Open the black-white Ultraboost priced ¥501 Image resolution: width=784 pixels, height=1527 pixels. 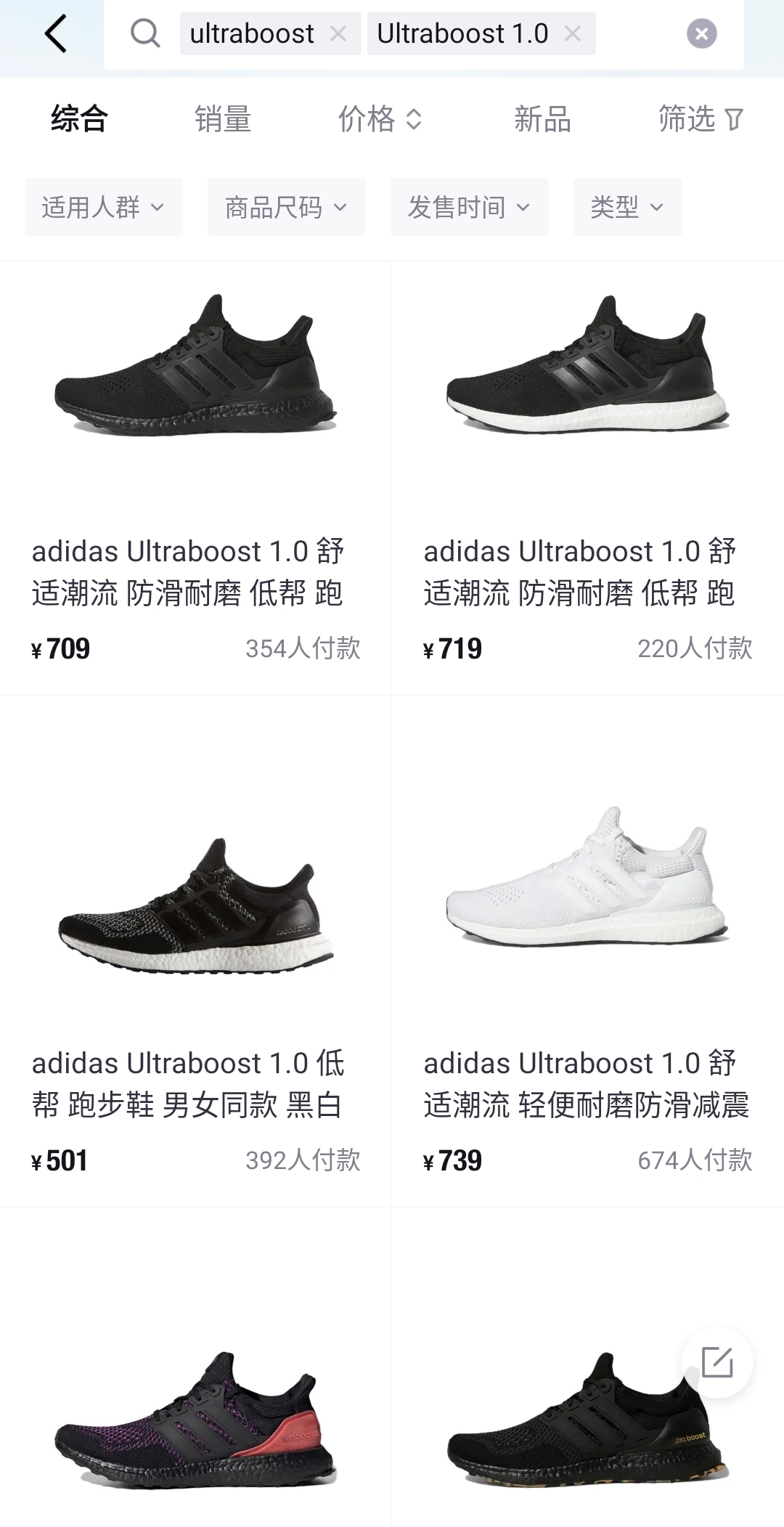(195, 944)
